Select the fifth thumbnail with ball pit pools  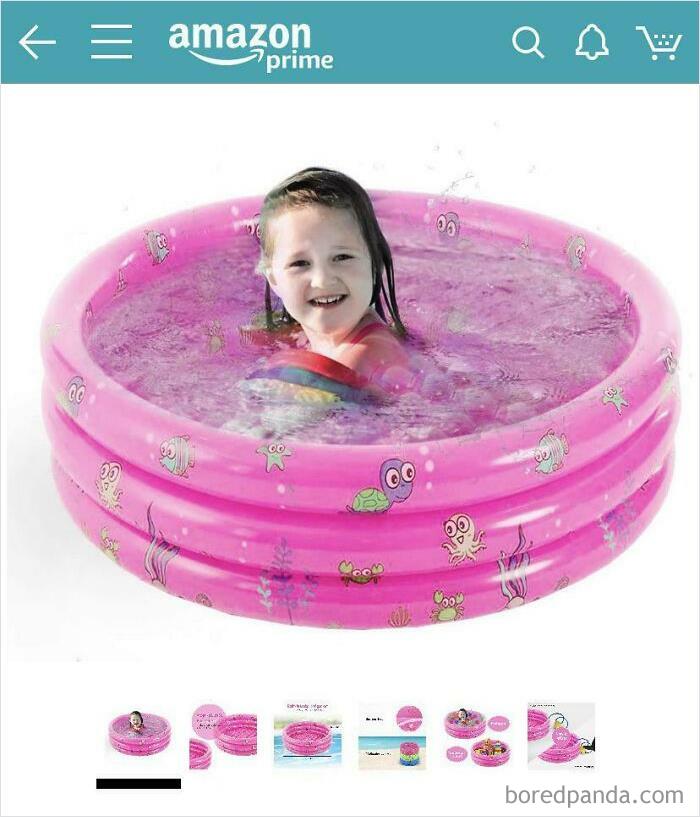pos(477,737)
